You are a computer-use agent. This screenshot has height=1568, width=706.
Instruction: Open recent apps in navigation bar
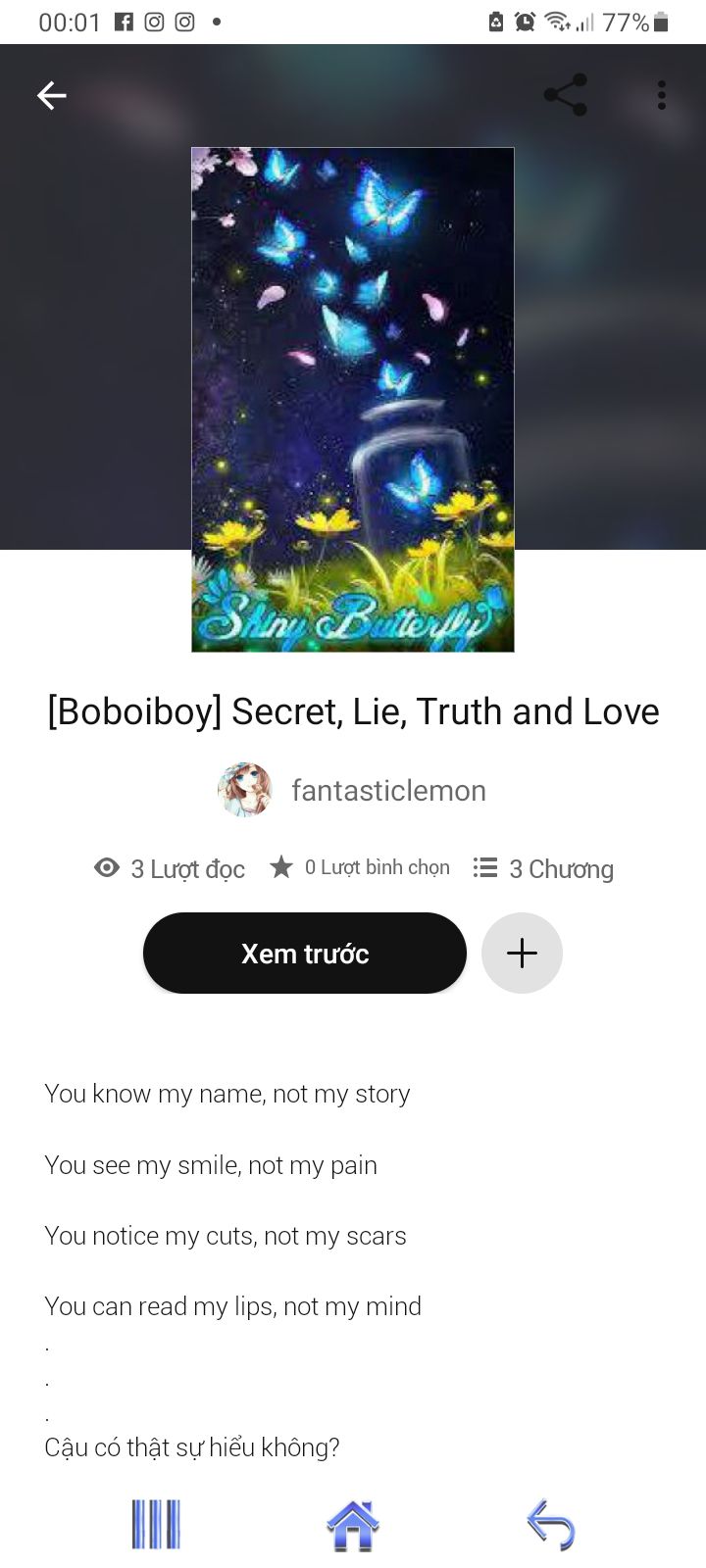[x=156, y=1524]
